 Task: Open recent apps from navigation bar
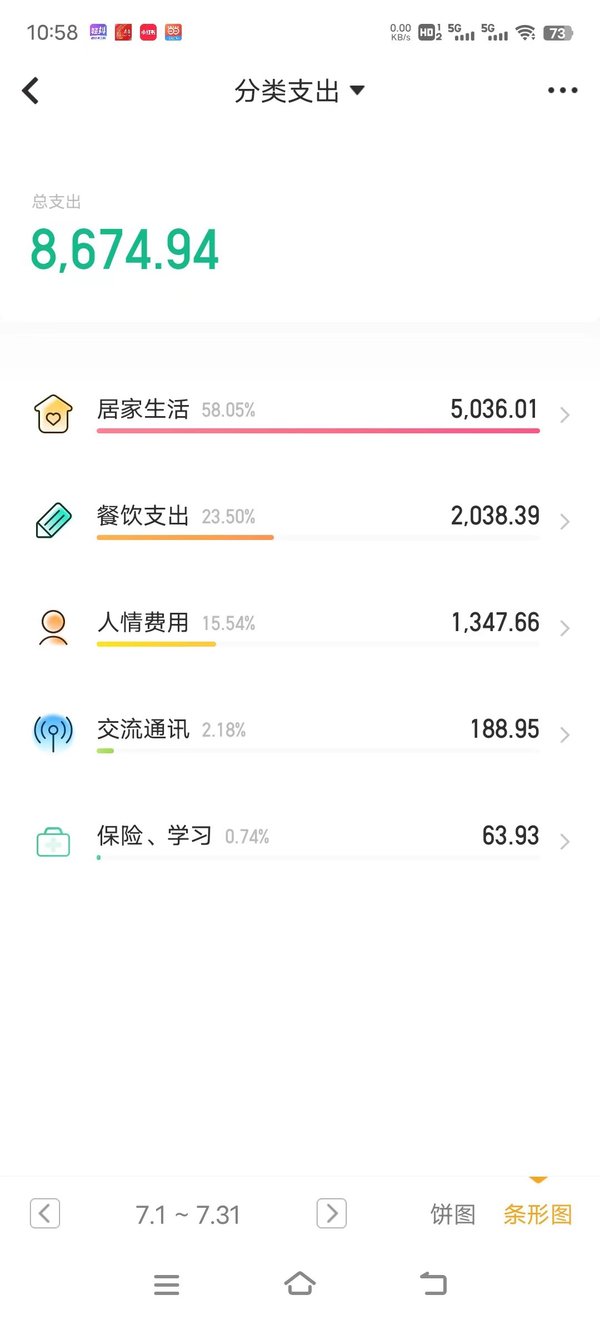[x=167, y=1285]
